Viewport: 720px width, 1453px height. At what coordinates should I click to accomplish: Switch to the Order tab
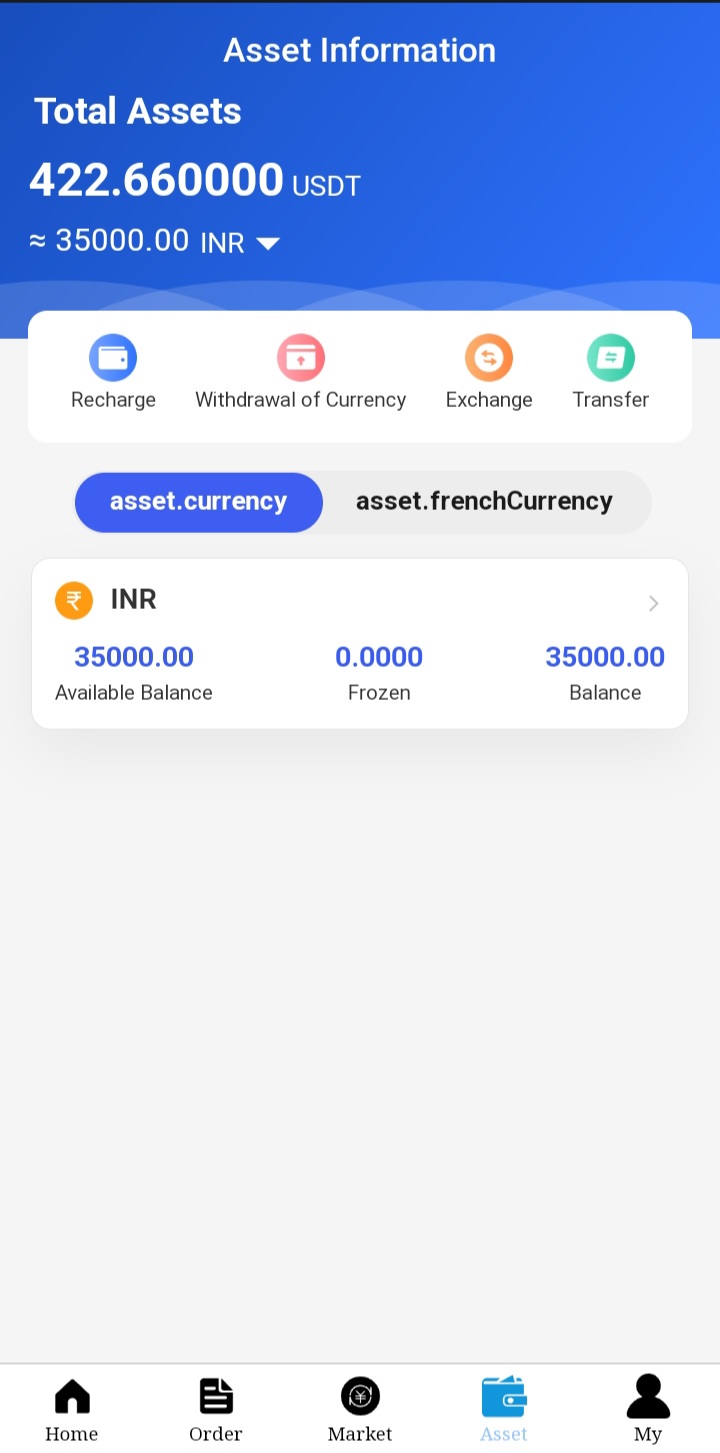pos(216,1409)
